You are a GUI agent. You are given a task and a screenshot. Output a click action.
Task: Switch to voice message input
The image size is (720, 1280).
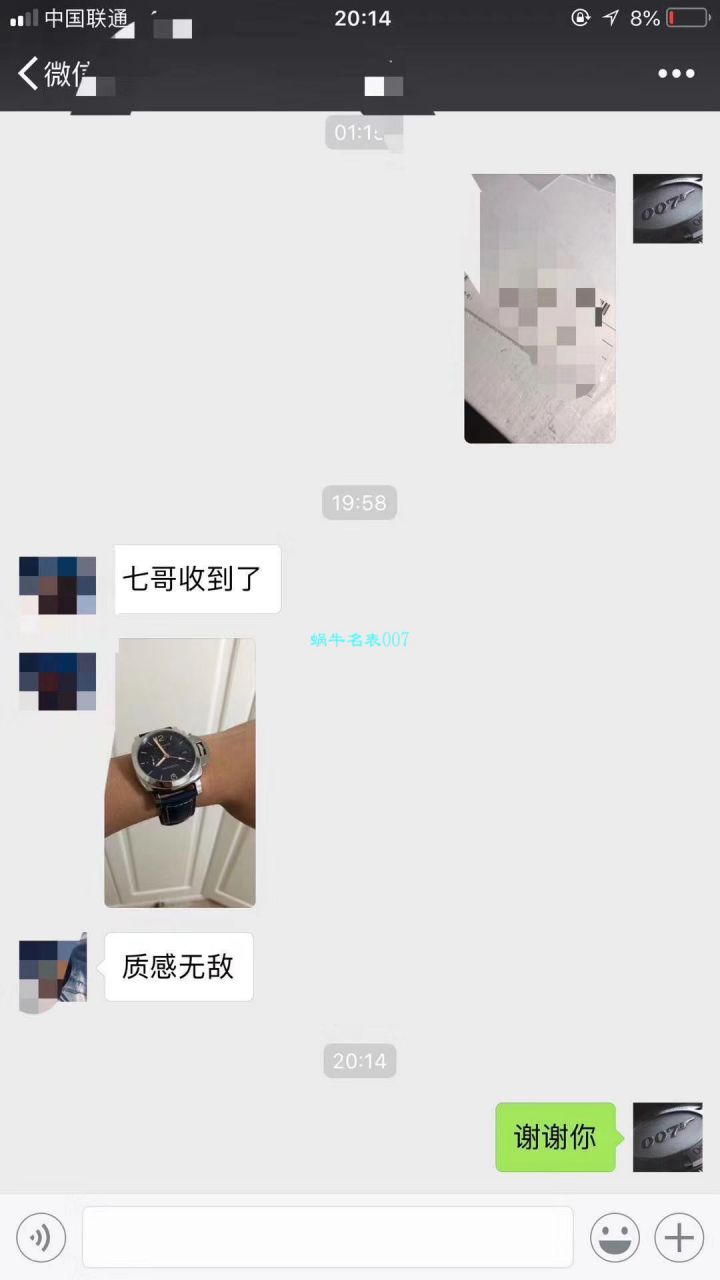41,1238
